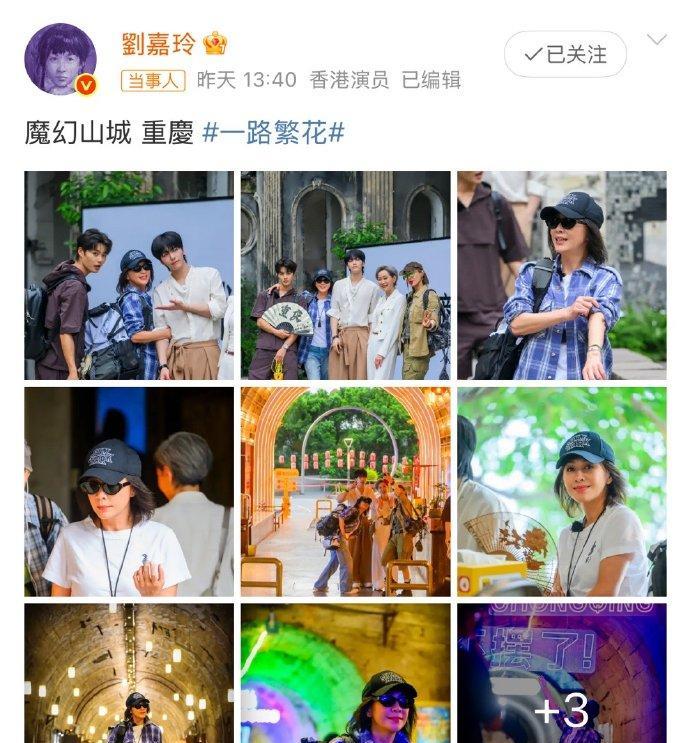Enlarge the plaid shirt photo

click(561, 275)
